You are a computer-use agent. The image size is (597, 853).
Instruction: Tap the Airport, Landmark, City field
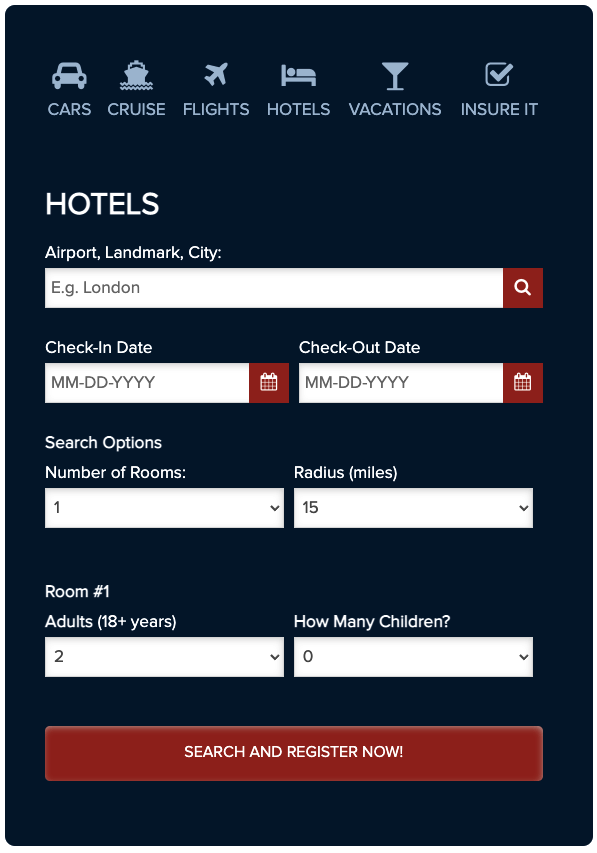(x=274, y=288)
